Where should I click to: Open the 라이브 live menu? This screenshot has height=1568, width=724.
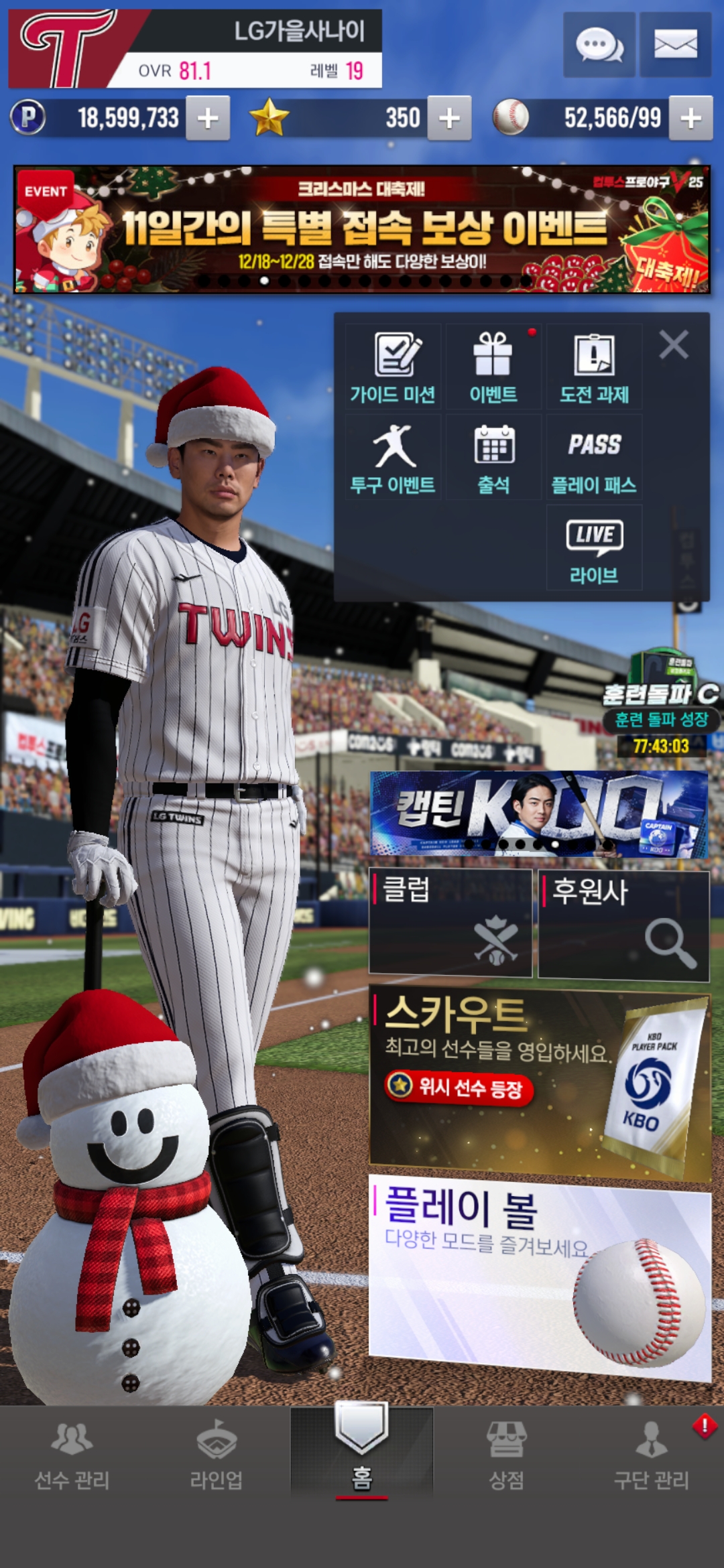(x=594, y=549)
